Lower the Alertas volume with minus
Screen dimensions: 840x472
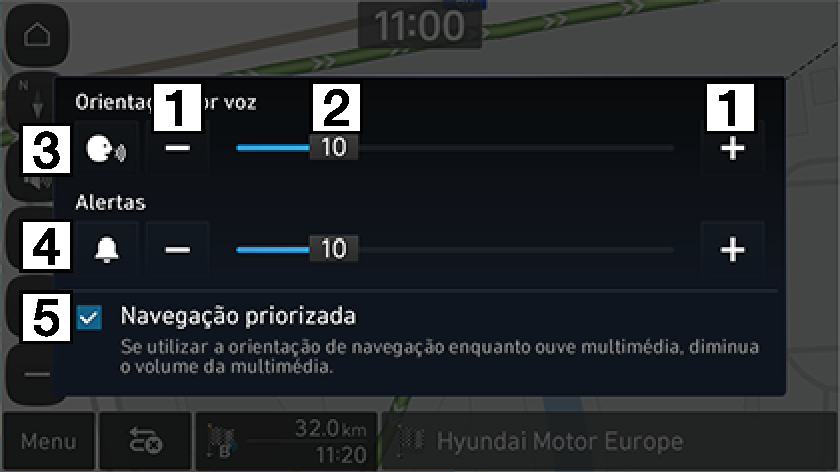coord(178,250)
